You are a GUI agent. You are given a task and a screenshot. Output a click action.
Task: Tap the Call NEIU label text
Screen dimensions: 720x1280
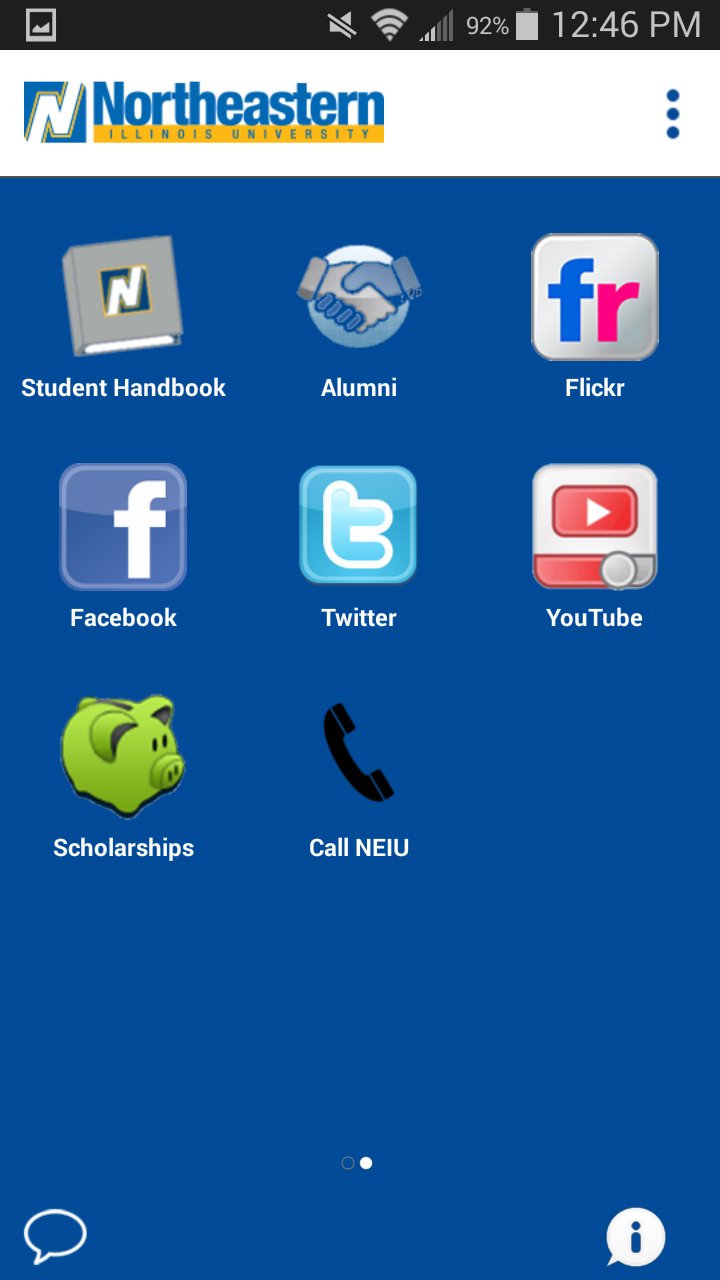click(x=358, y=847)
